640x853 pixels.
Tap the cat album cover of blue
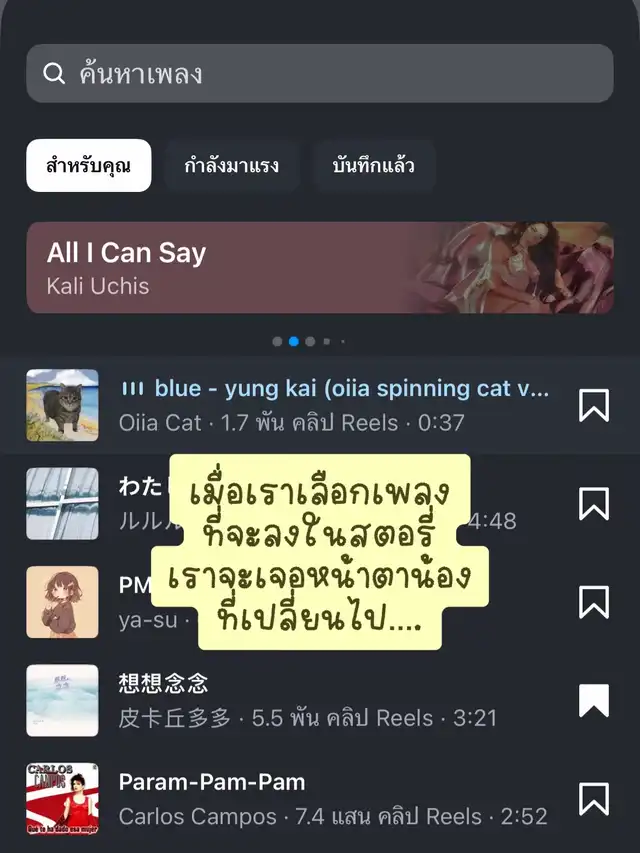pyautogui.click(x=63, y=405)
